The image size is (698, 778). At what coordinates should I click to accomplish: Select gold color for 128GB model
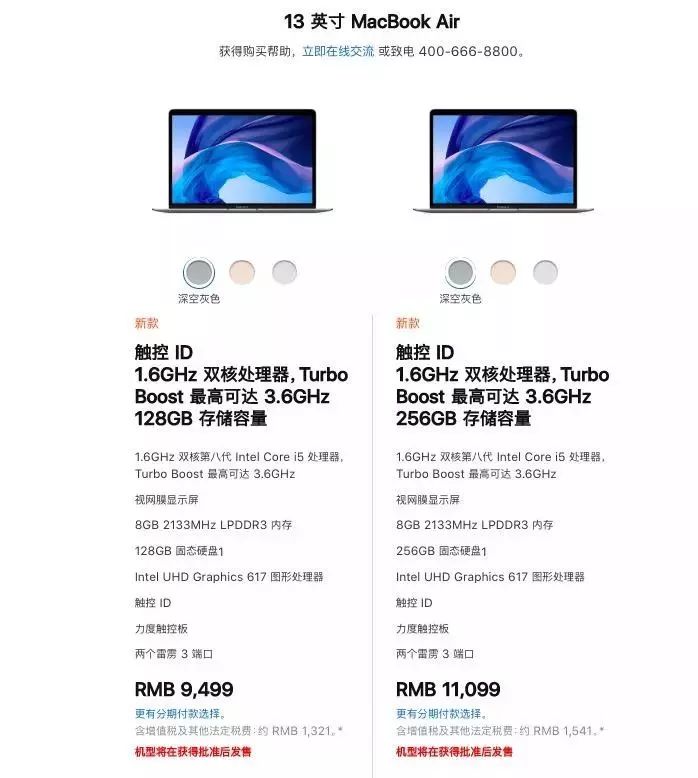coord(242,271)
